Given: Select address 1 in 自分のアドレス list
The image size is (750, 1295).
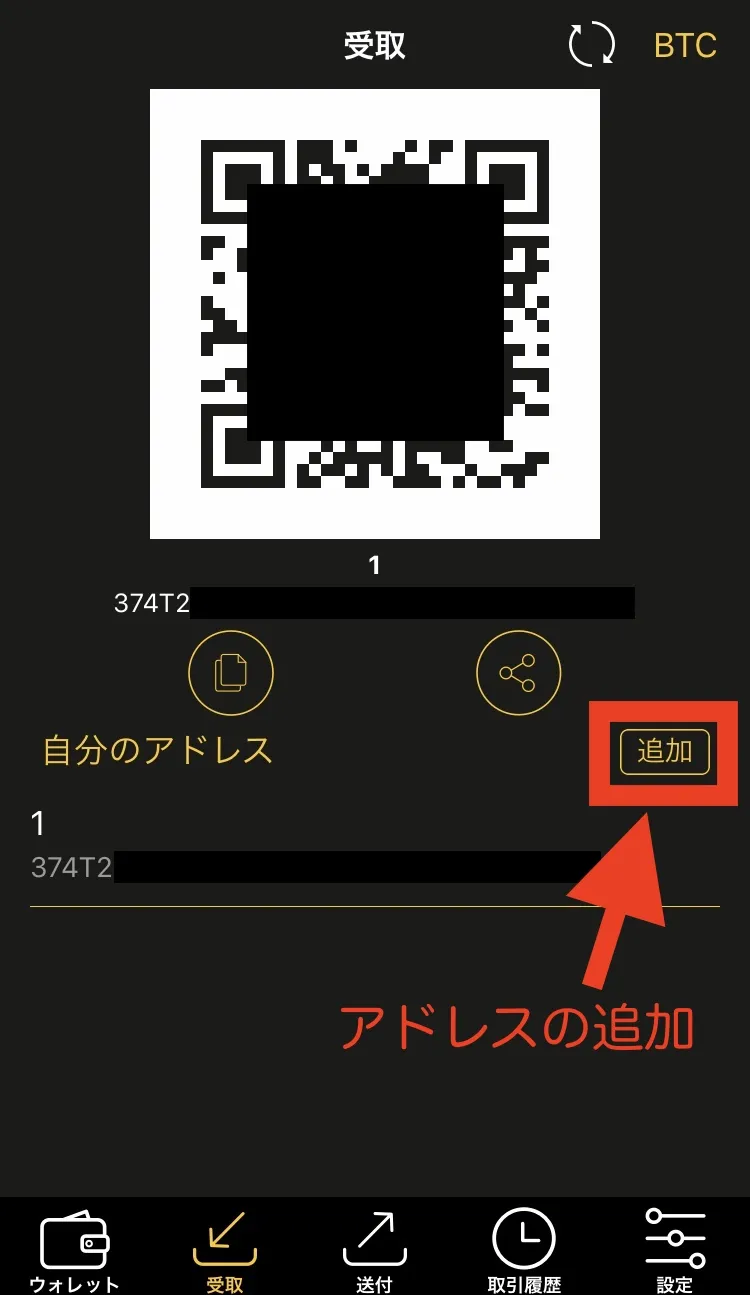Looking at the screenshot, I should coord(375,846).
